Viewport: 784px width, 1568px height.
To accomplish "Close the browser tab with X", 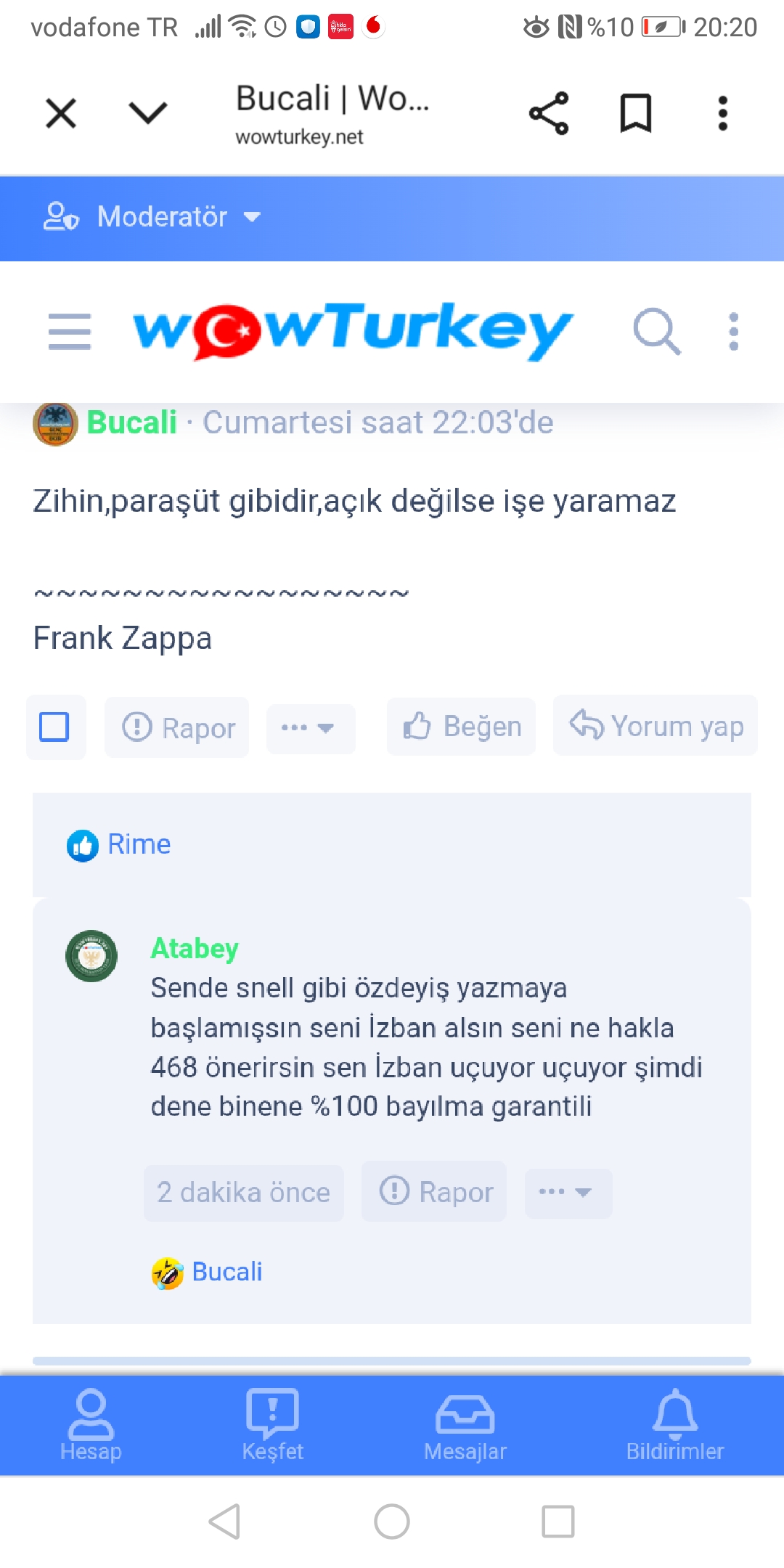I will coord(61,114).
